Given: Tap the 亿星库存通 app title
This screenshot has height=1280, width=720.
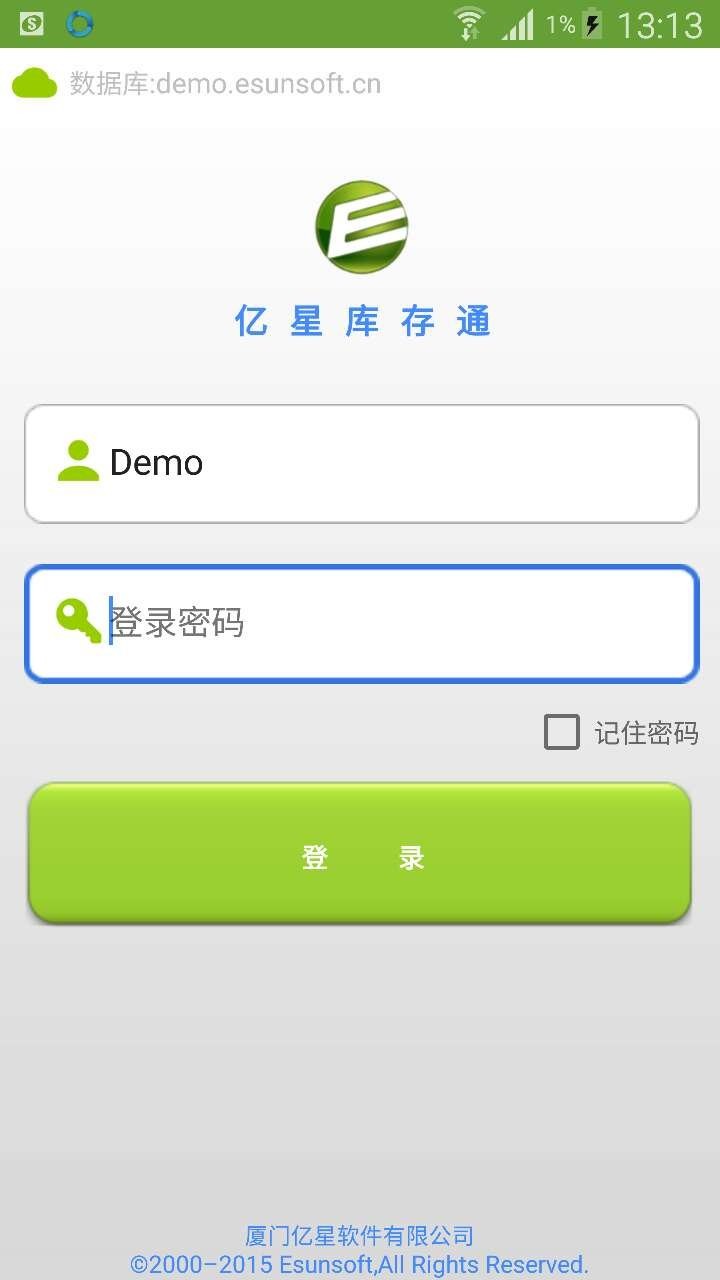Looking at the screenshot, I should (x=360, y=321).
